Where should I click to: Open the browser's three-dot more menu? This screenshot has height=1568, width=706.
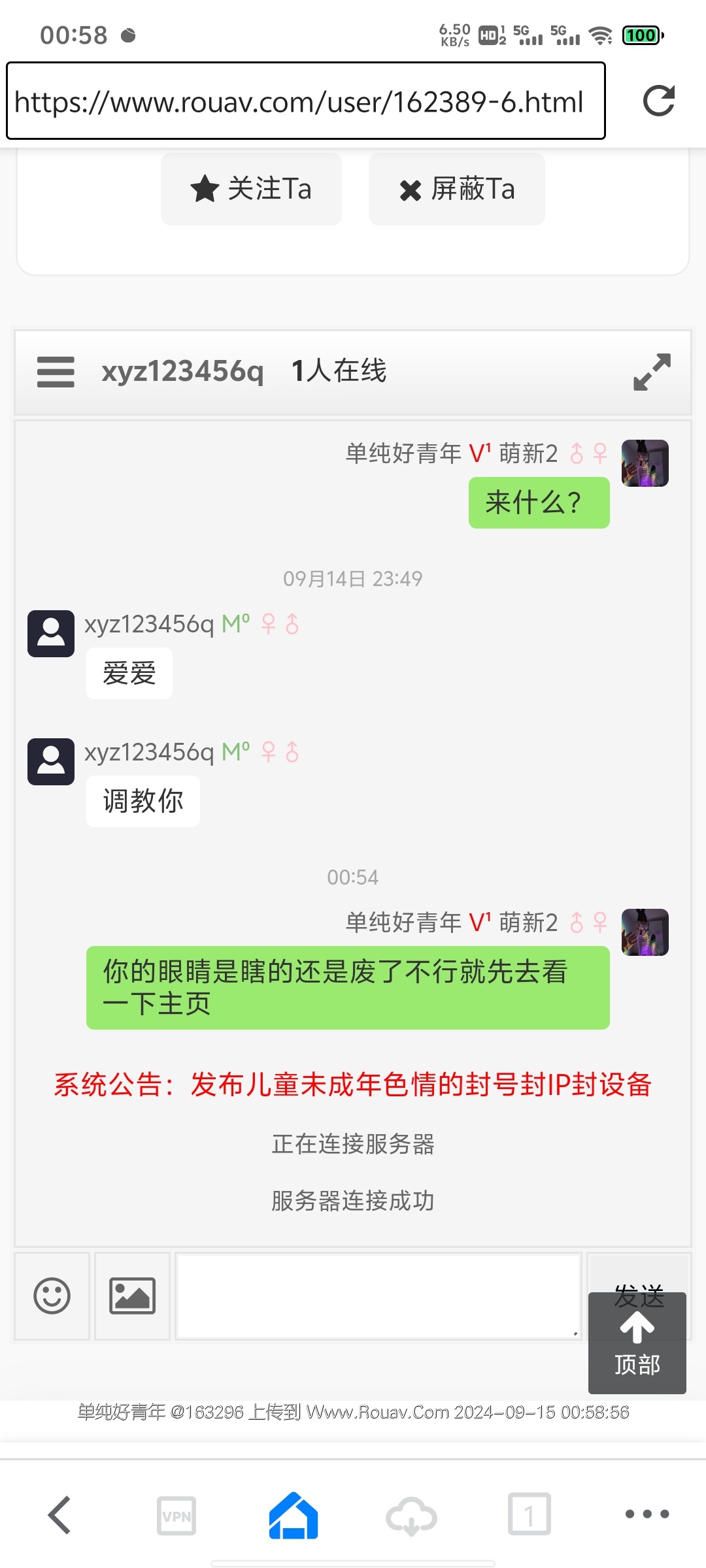click(x=647, y=1514)
